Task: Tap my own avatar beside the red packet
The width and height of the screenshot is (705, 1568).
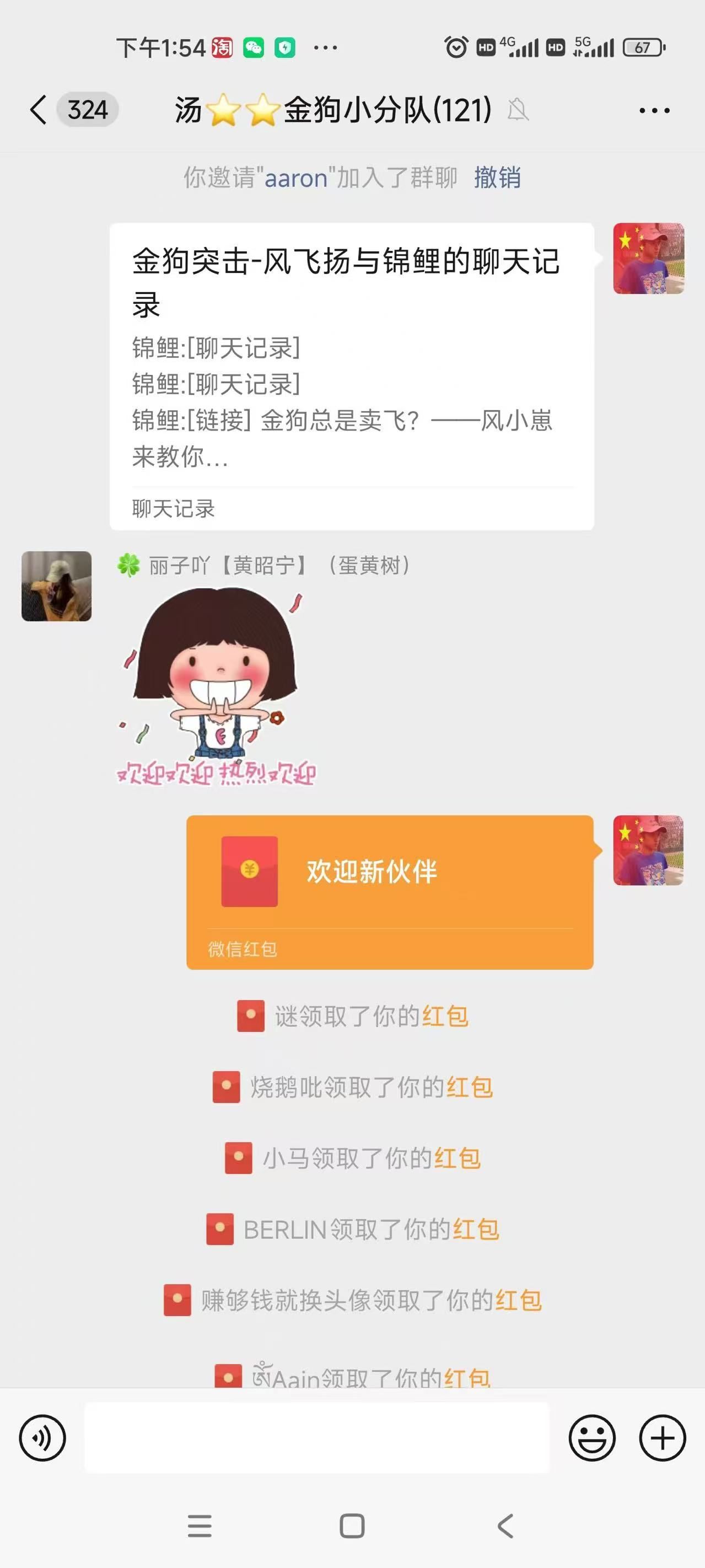Action: tap(648, 850)
